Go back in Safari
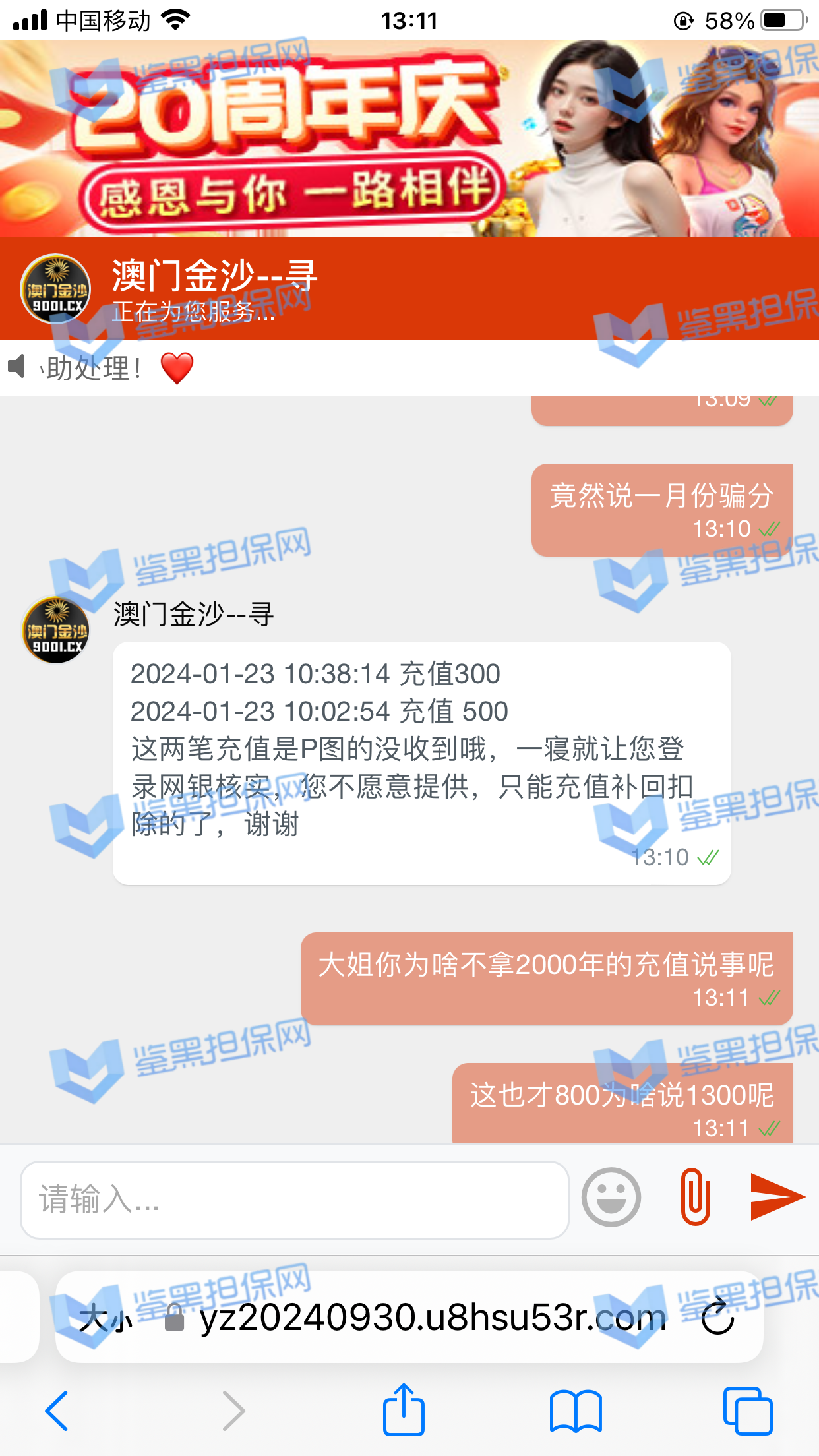Screen dimensions: 819x1456 pyautogui.click(x=57, y=1411)
